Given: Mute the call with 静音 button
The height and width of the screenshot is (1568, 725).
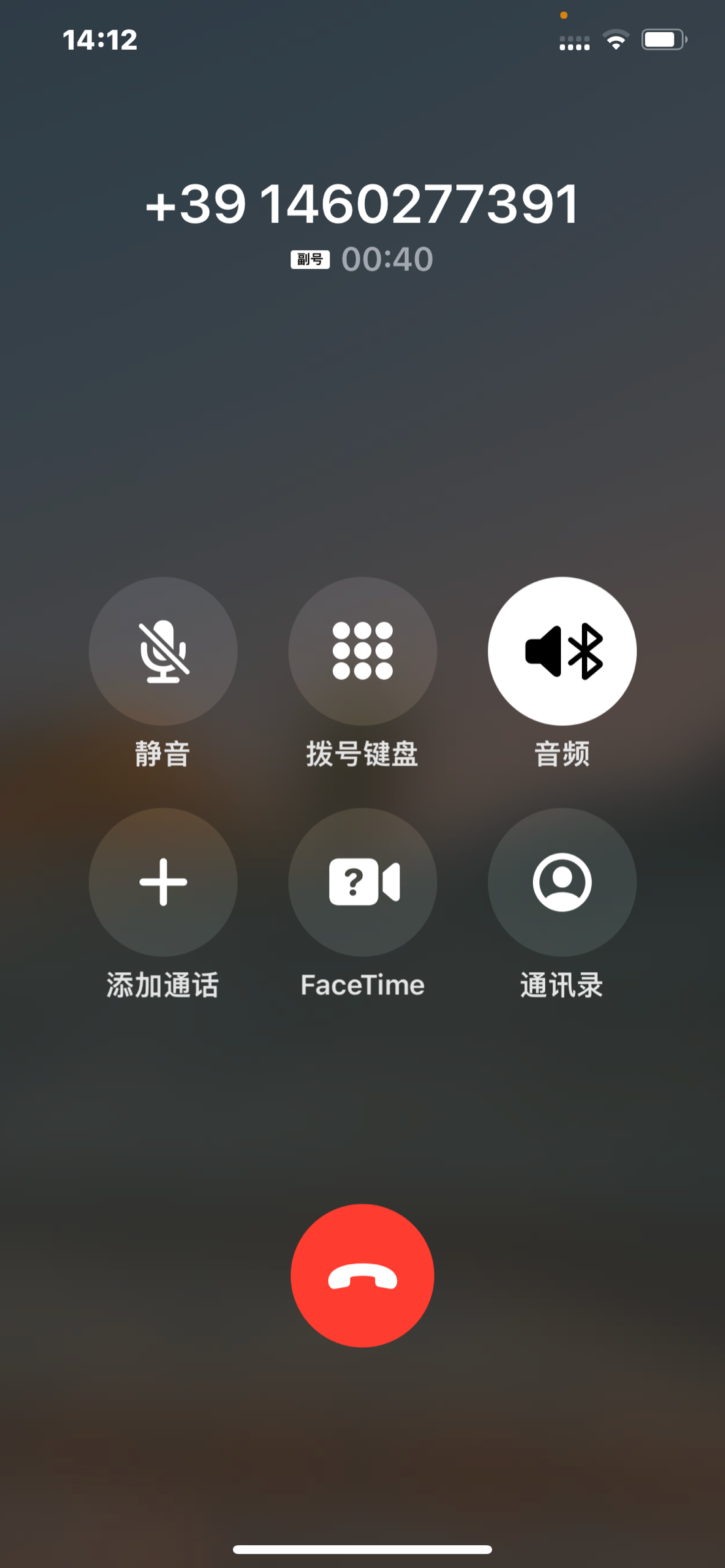Looking at the screenshot, I should 163,651.
